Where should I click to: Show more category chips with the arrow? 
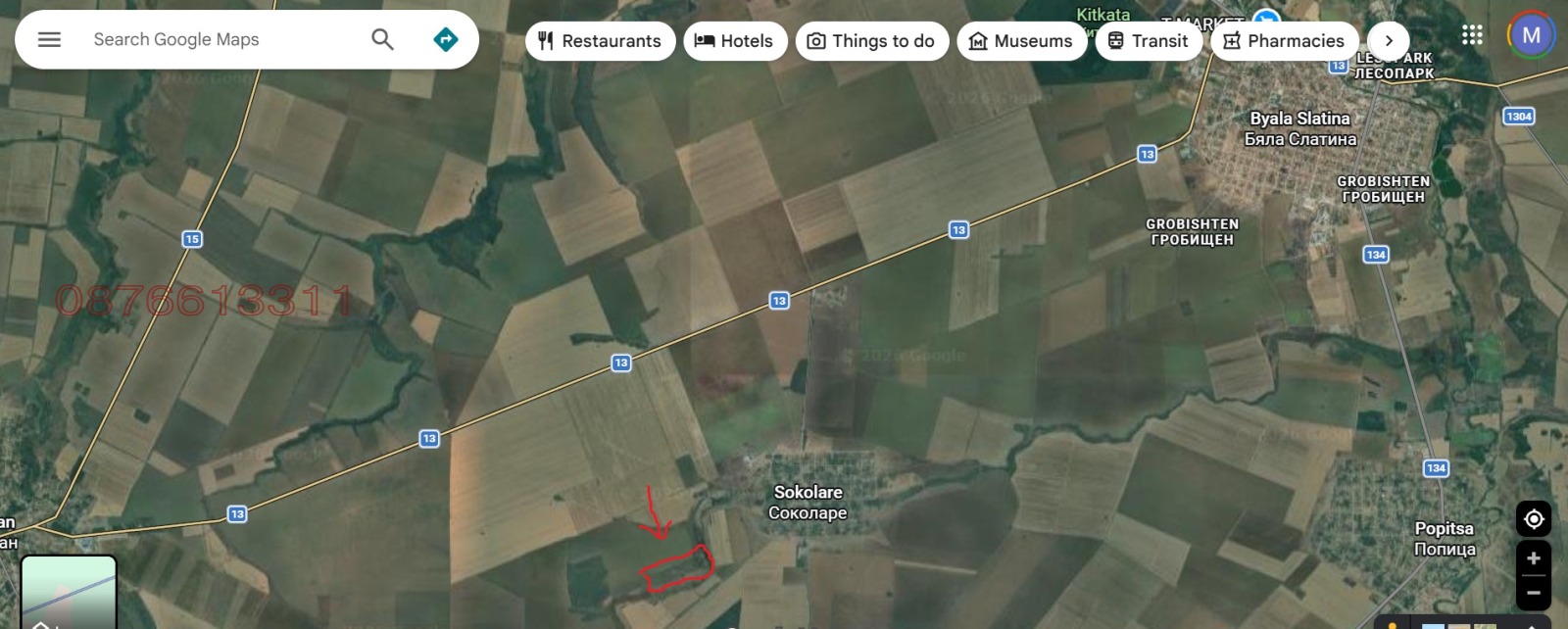(1388, 41)
